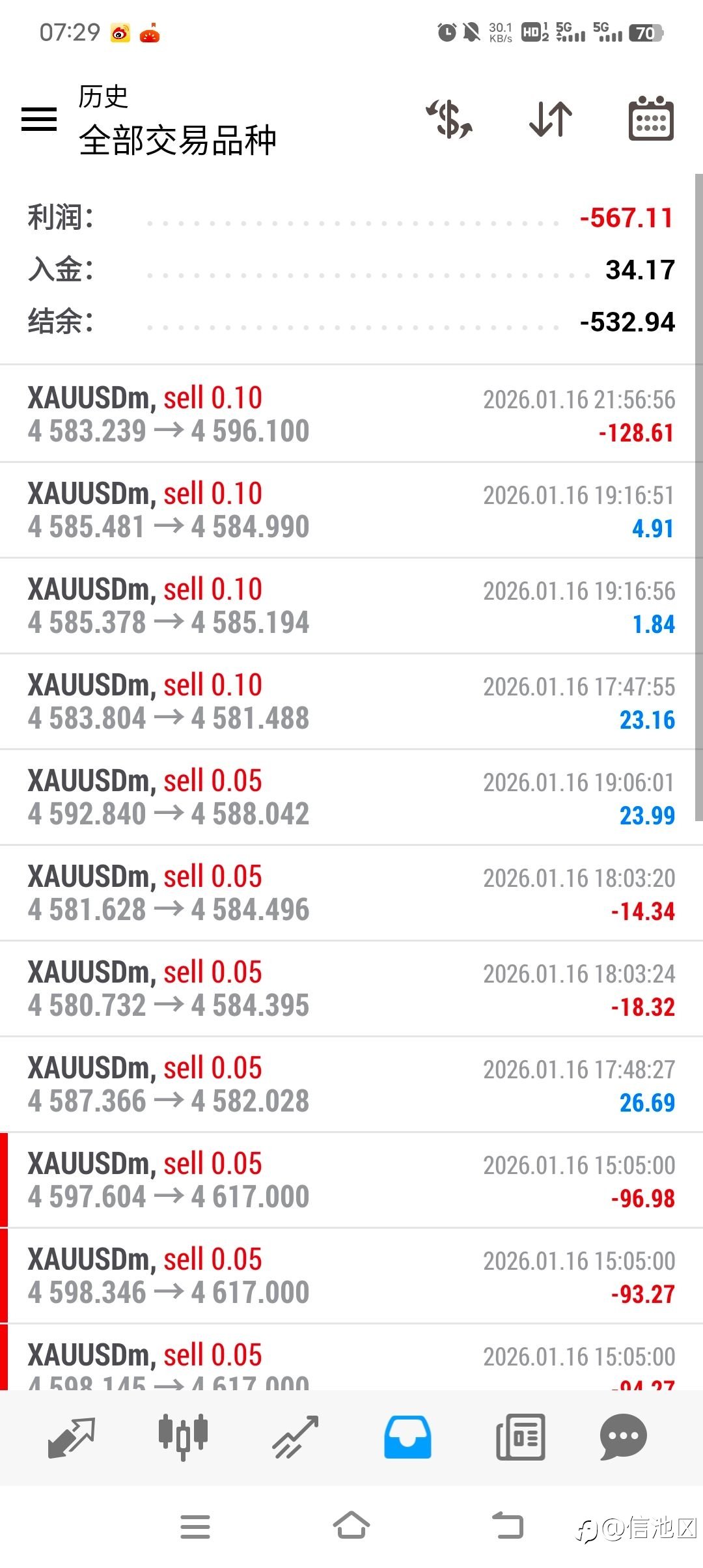Open the chat messages tab
This screenshot has height=1568, width=703.
click(623, 1436)
